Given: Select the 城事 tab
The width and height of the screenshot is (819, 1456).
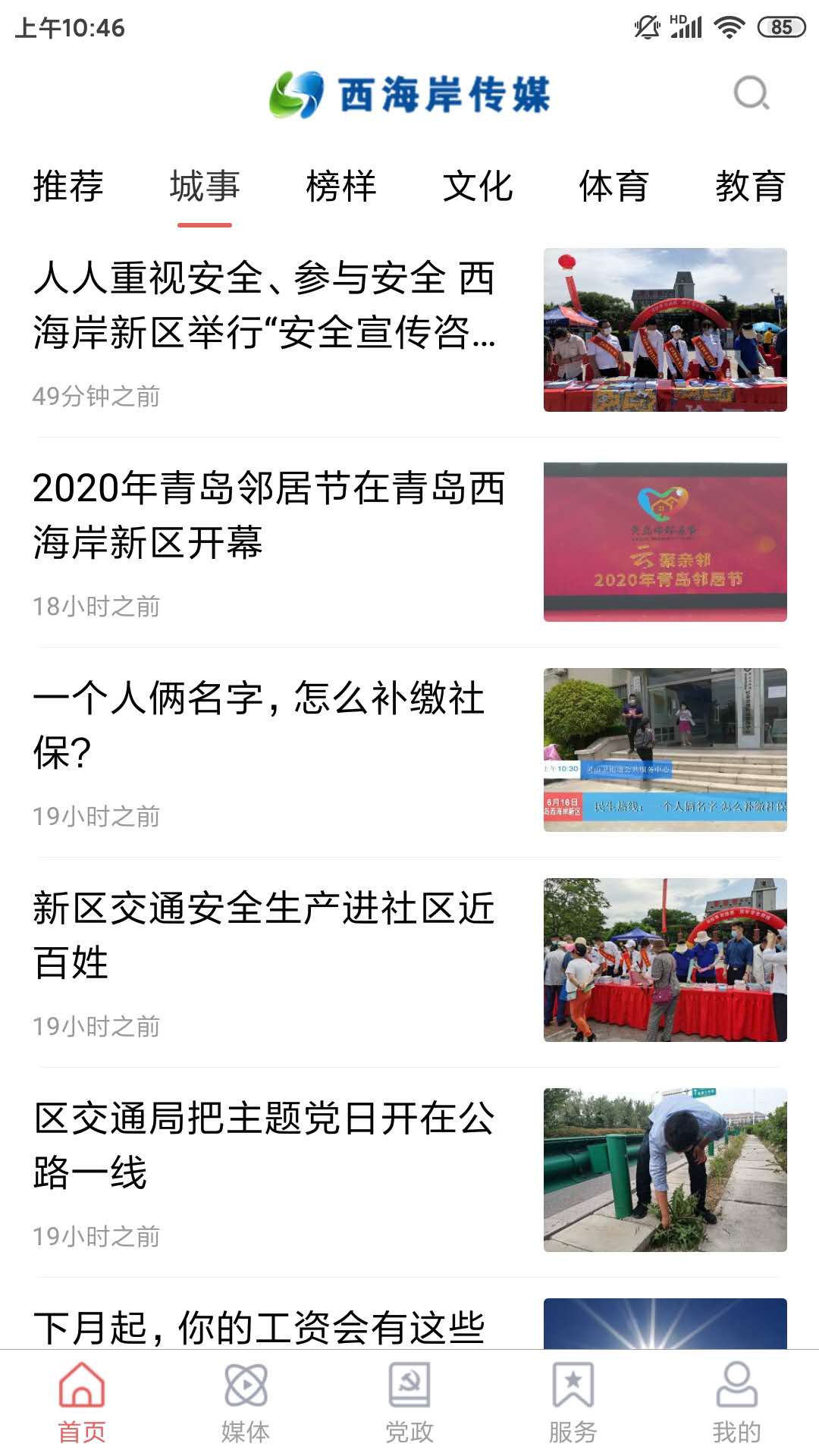Looking at the screenshot, I should pyautogui.click(x=205, y=187).
